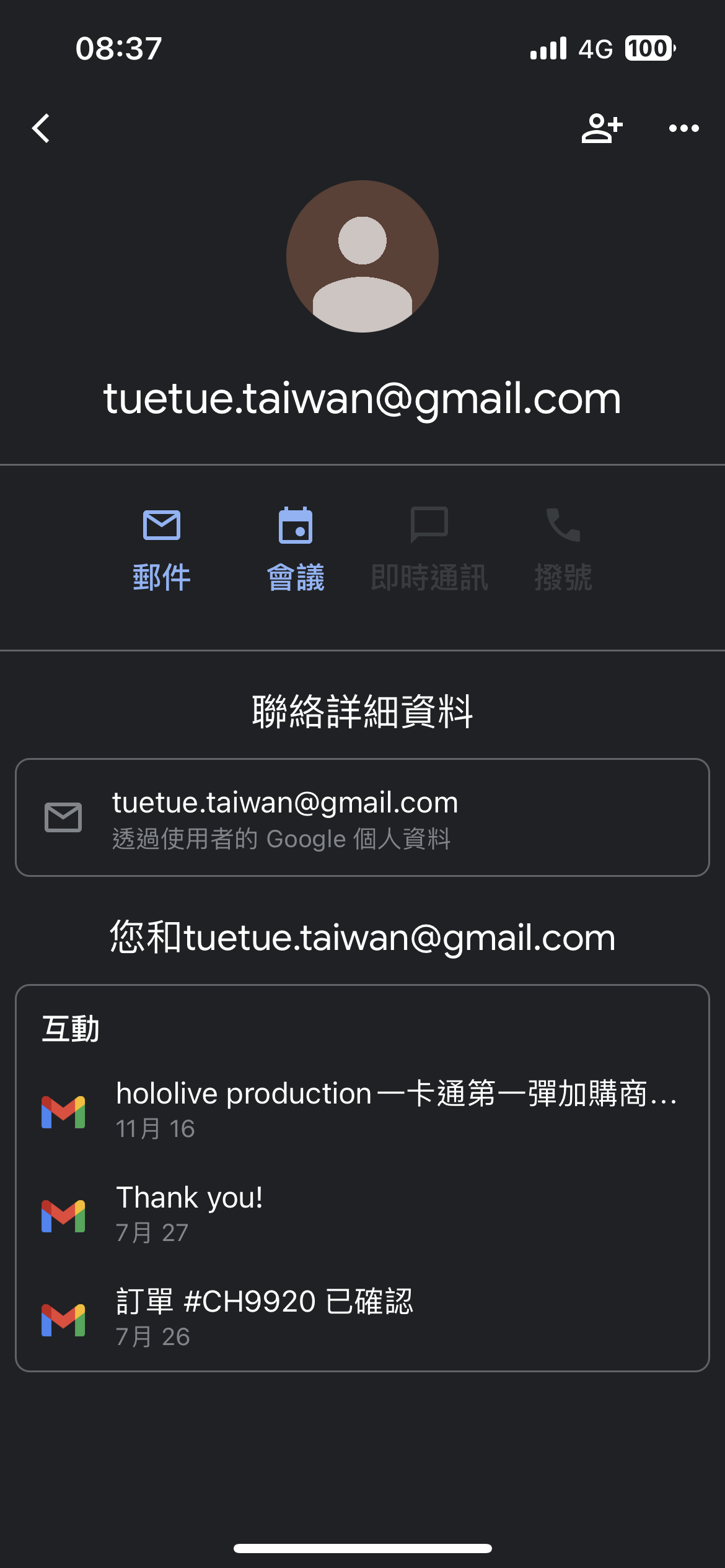725x1568 pixels.
Task: Tap the 郵件 mail action button
Action: click(x=162, y=549)
